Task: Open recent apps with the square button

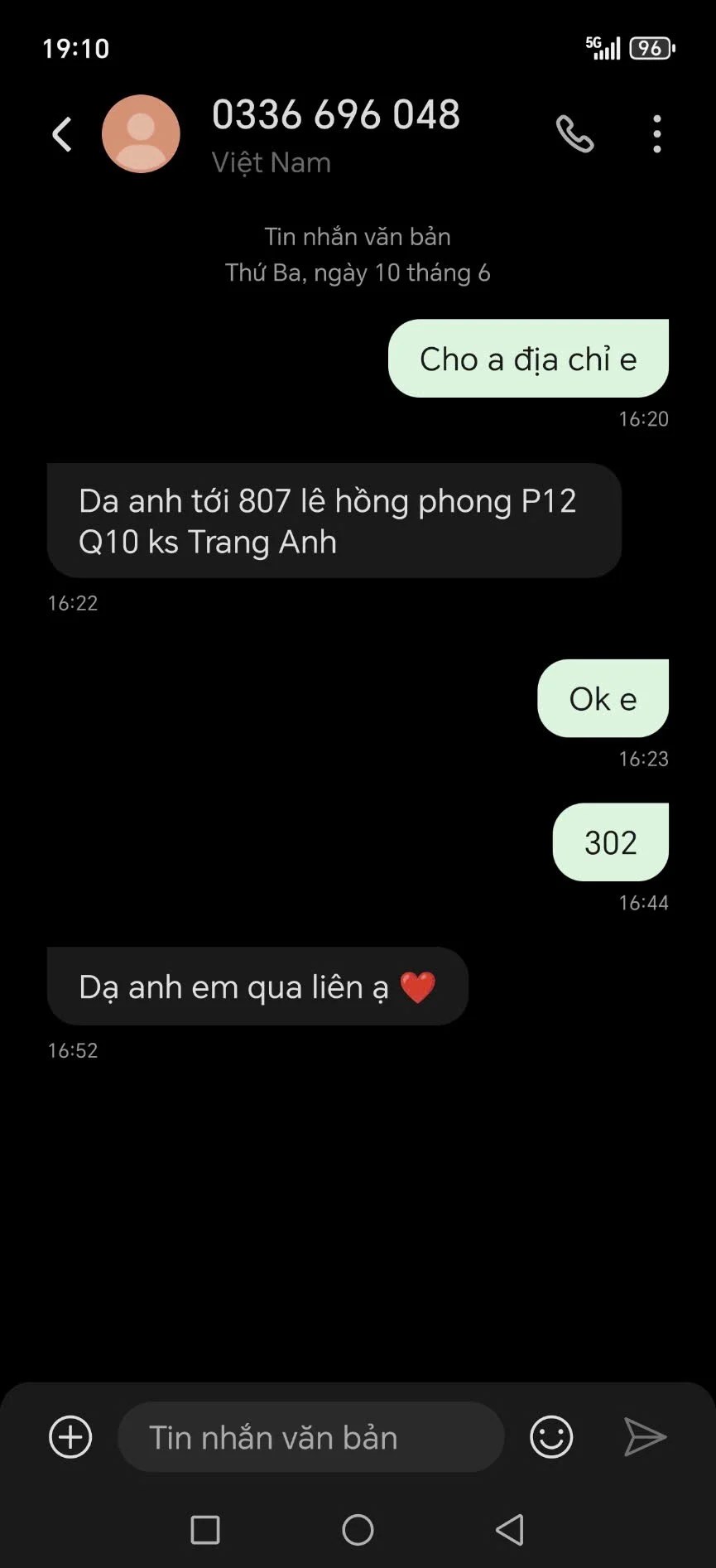Action: [x=205, y=1530]
